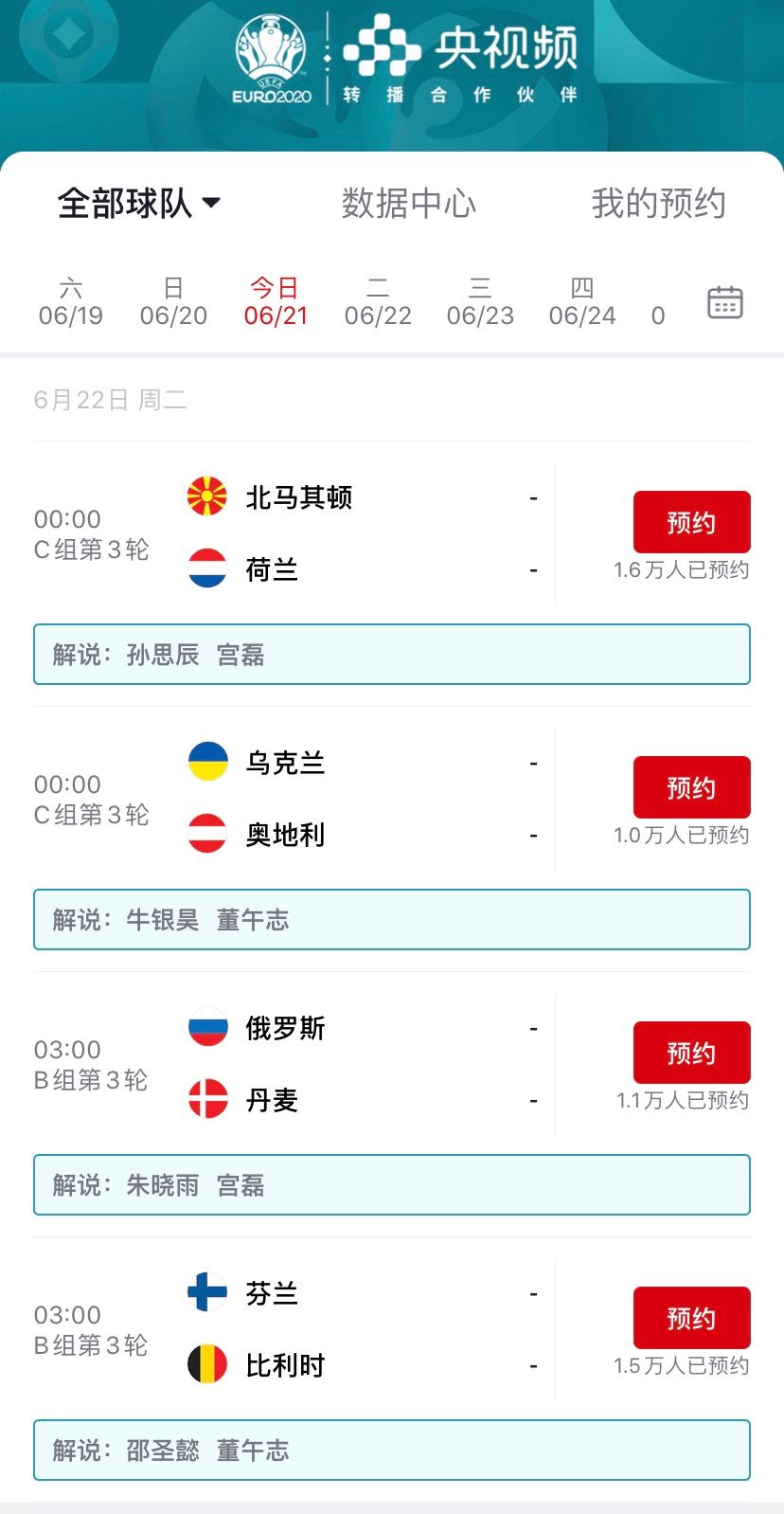This screenshot has width=784, height=1514.
Task: Open the 我的预约 tab
Action: coord(658,203)
